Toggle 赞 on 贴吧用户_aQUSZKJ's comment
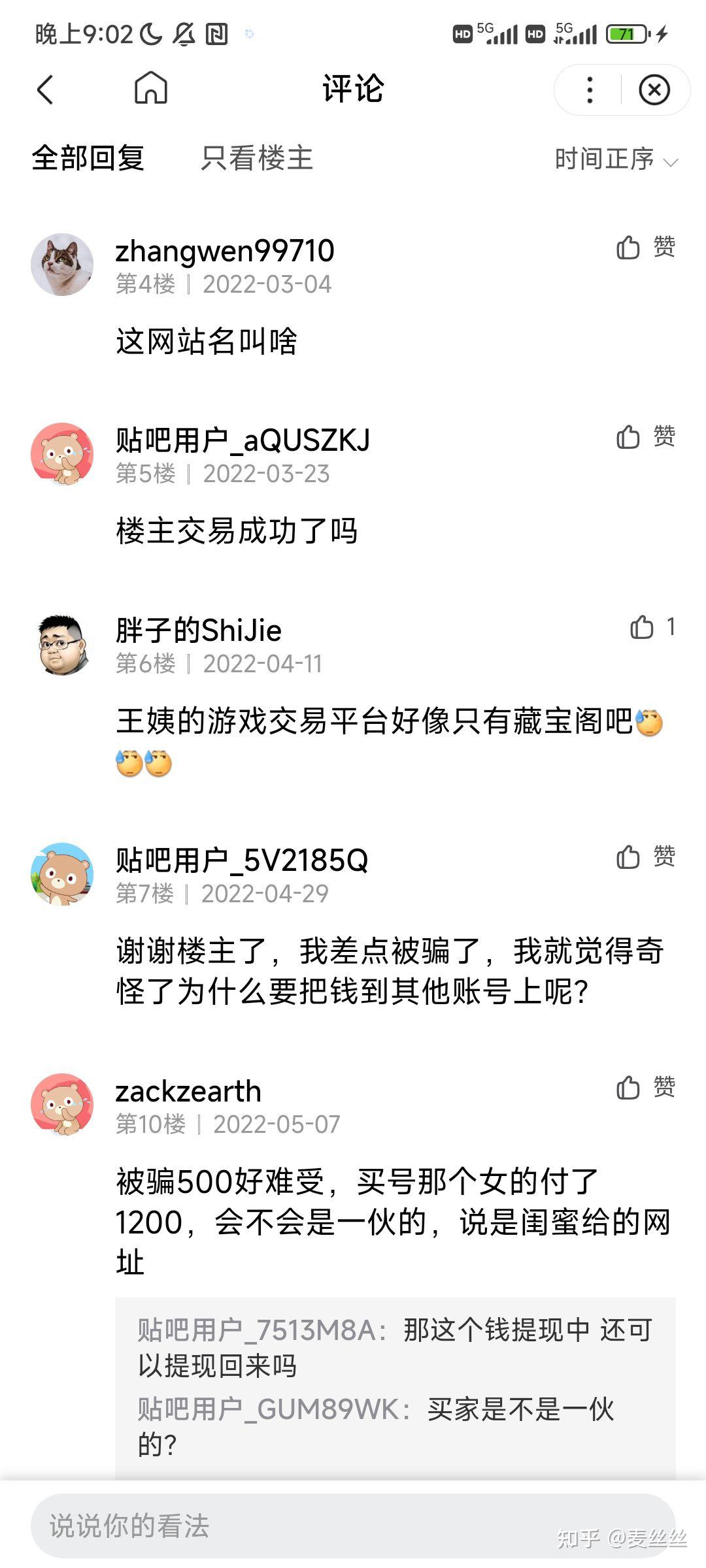This screenshot has width=706, height=1568. (630, 436)
